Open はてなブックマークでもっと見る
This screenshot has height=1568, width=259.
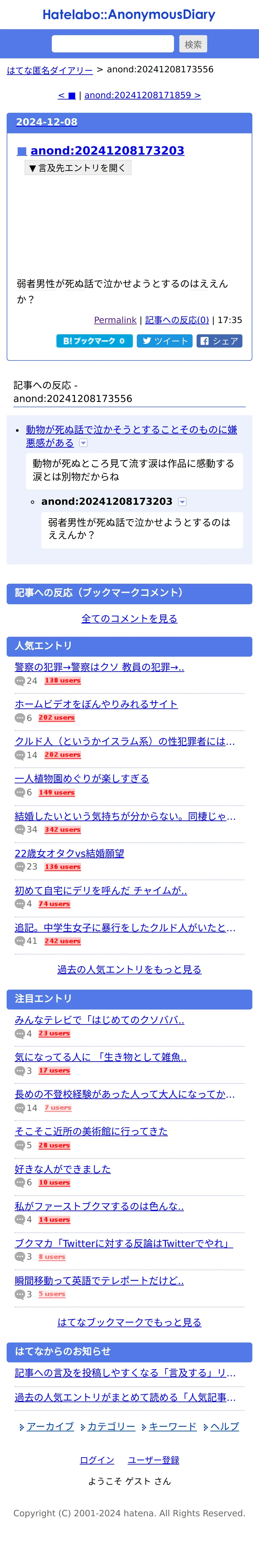129,1322
